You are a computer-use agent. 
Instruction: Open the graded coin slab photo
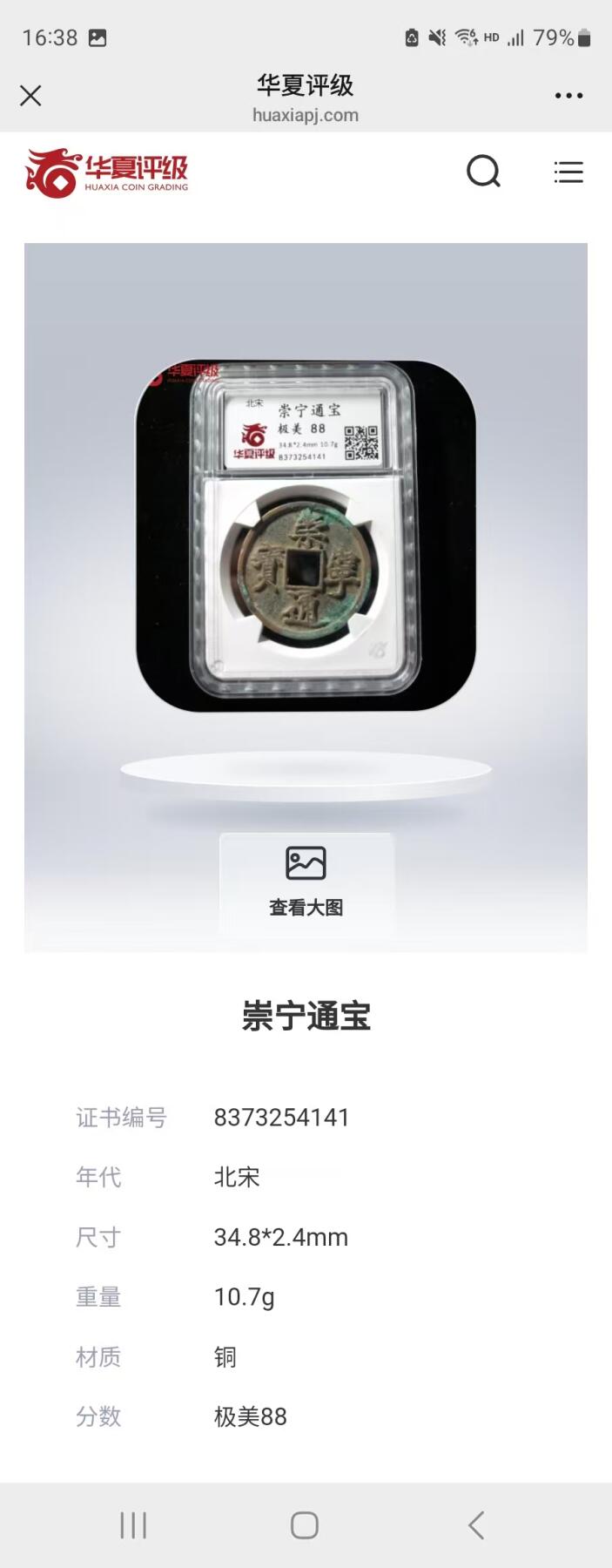point(306,535)
